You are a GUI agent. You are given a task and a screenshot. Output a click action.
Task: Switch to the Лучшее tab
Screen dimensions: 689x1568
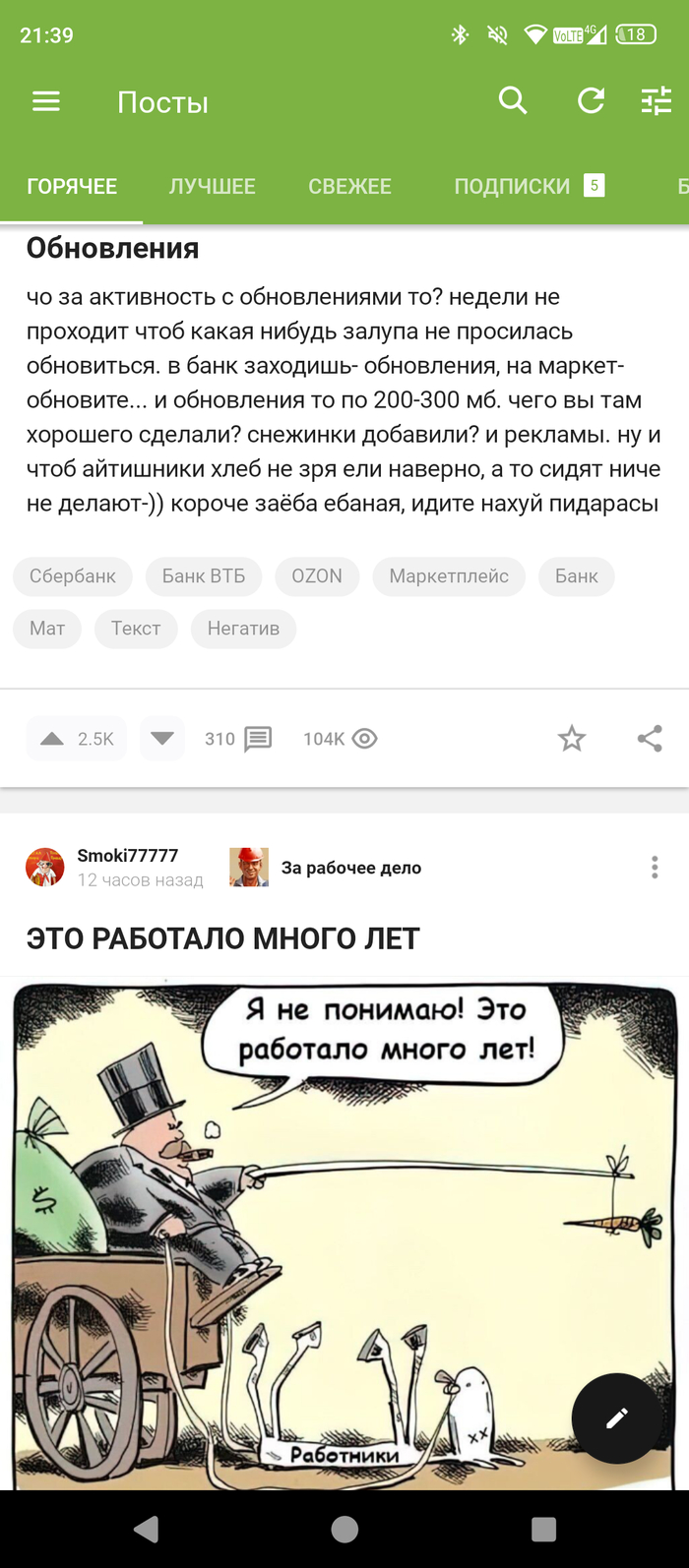(212, 186)
